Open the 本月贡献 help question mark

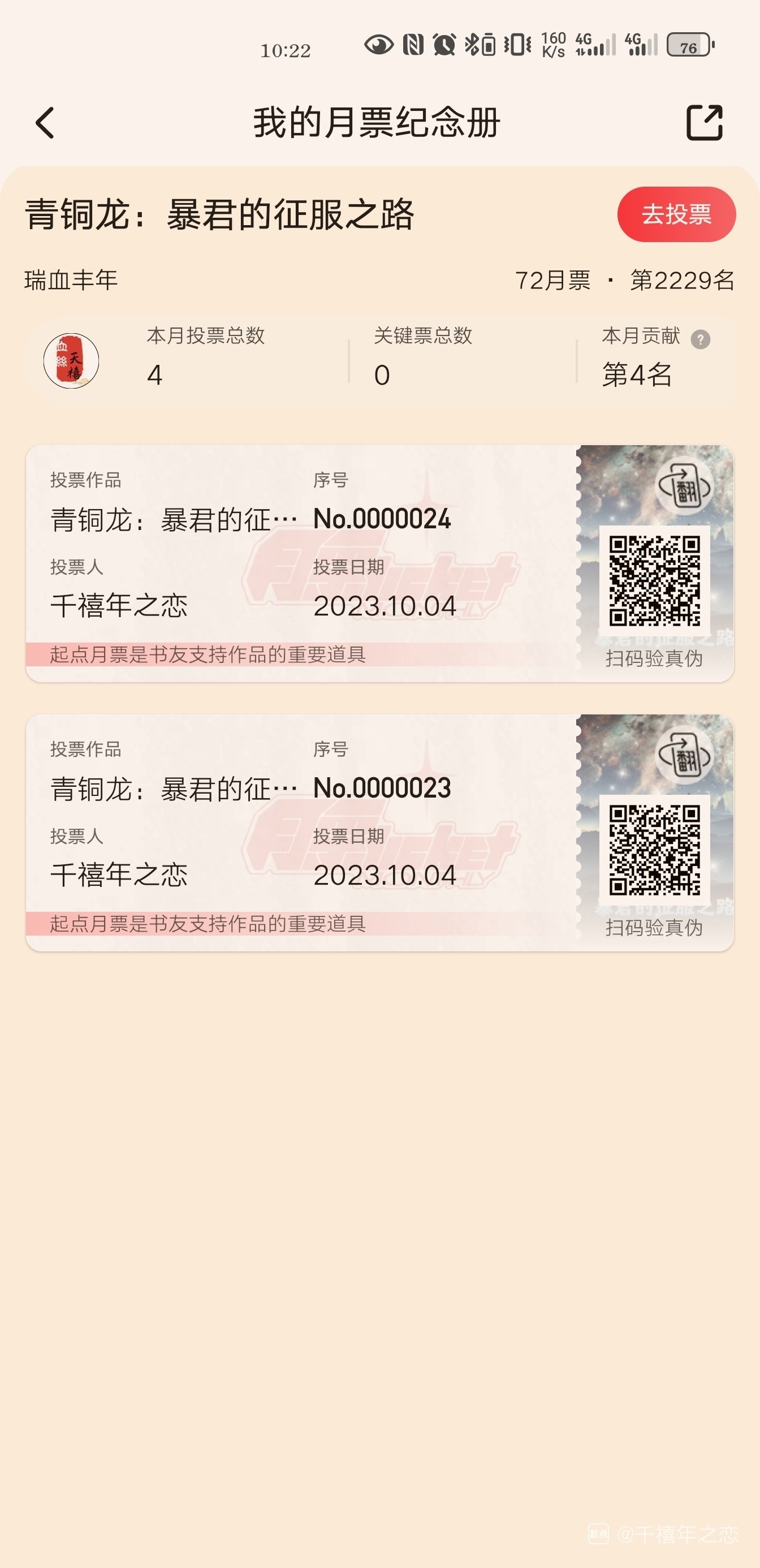pyautogui.click(x=701, y=339)
